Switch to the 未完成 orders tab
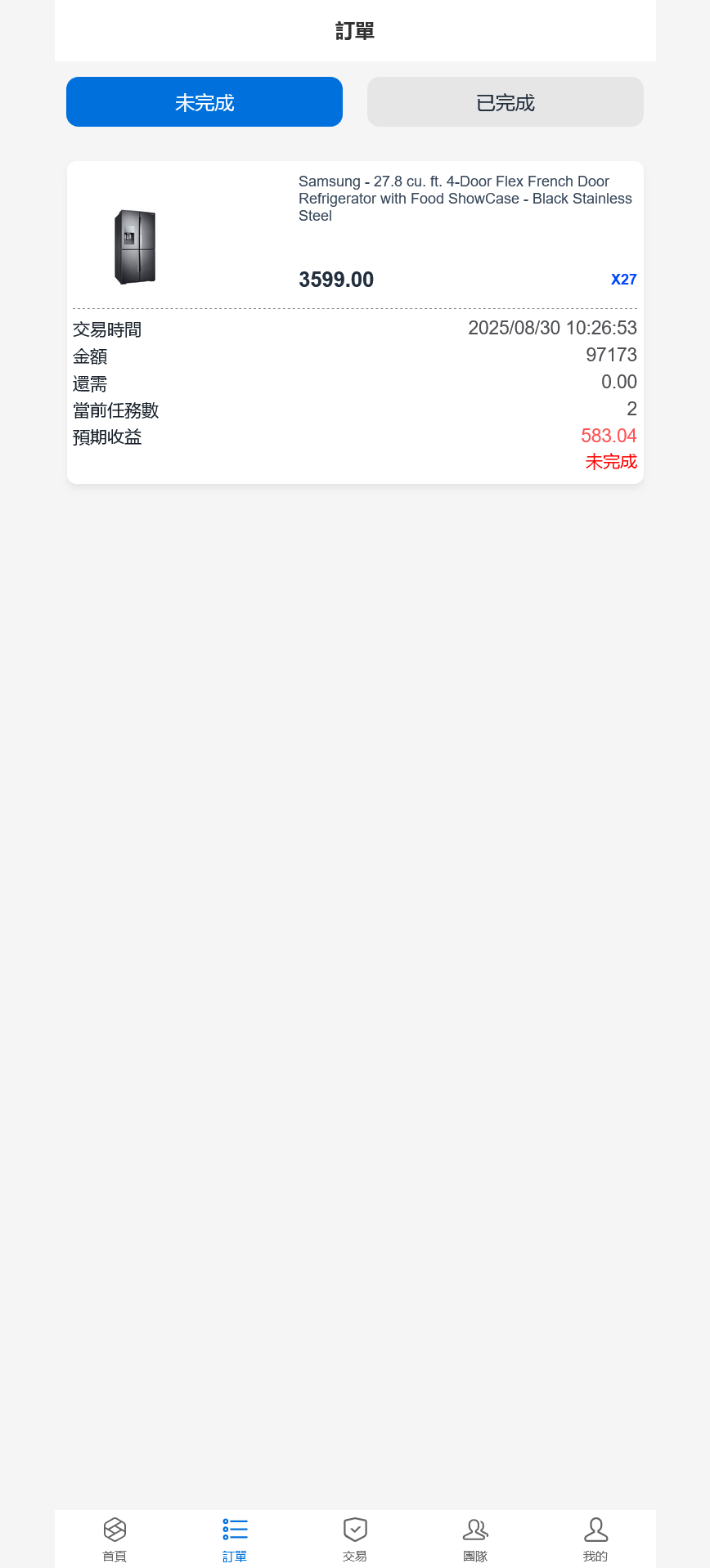This screenshot has width=710, height=1568. (204, 102)
